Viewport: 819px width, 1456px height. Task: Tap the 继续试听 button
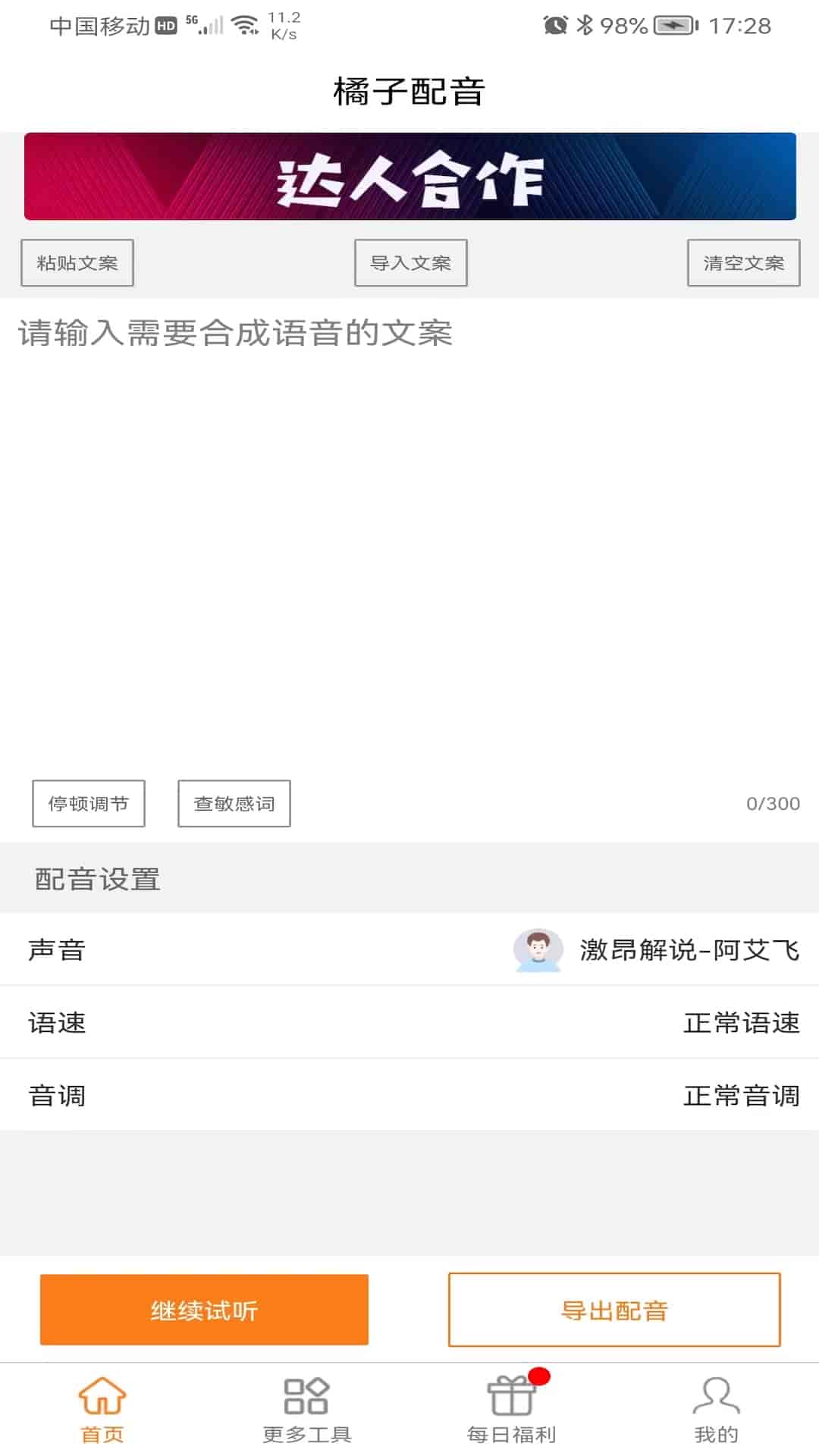click(204, 1310)
